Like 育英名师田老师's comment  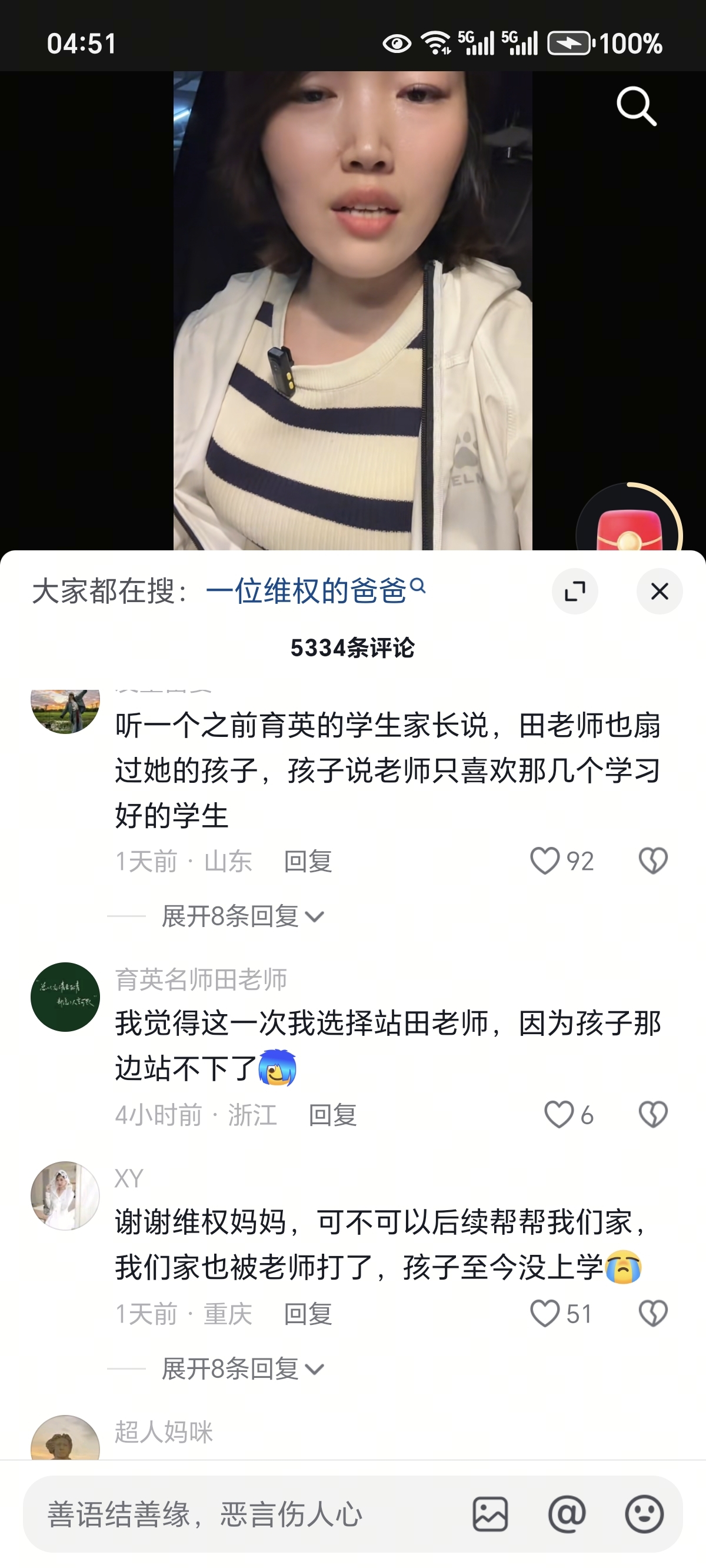tap(559, 1115)
